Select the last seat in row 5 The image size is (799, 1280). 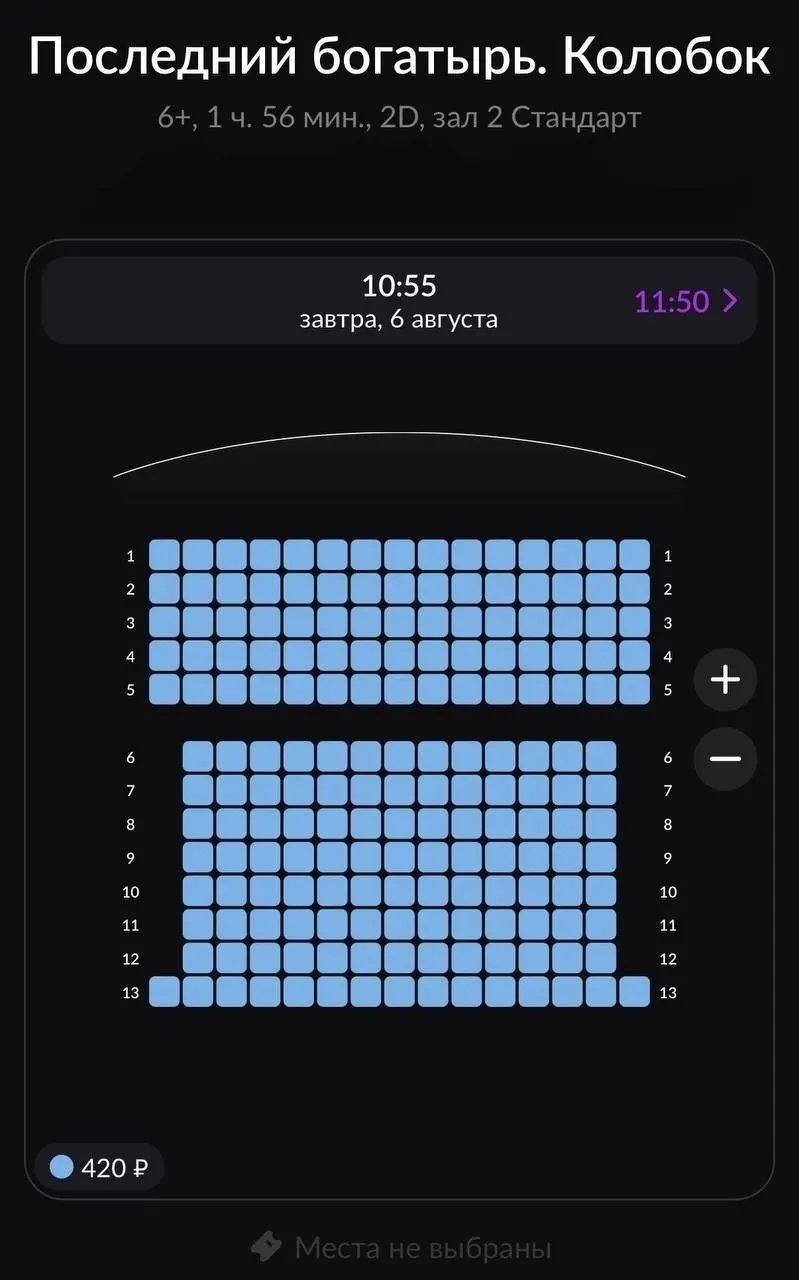(634, 689)
